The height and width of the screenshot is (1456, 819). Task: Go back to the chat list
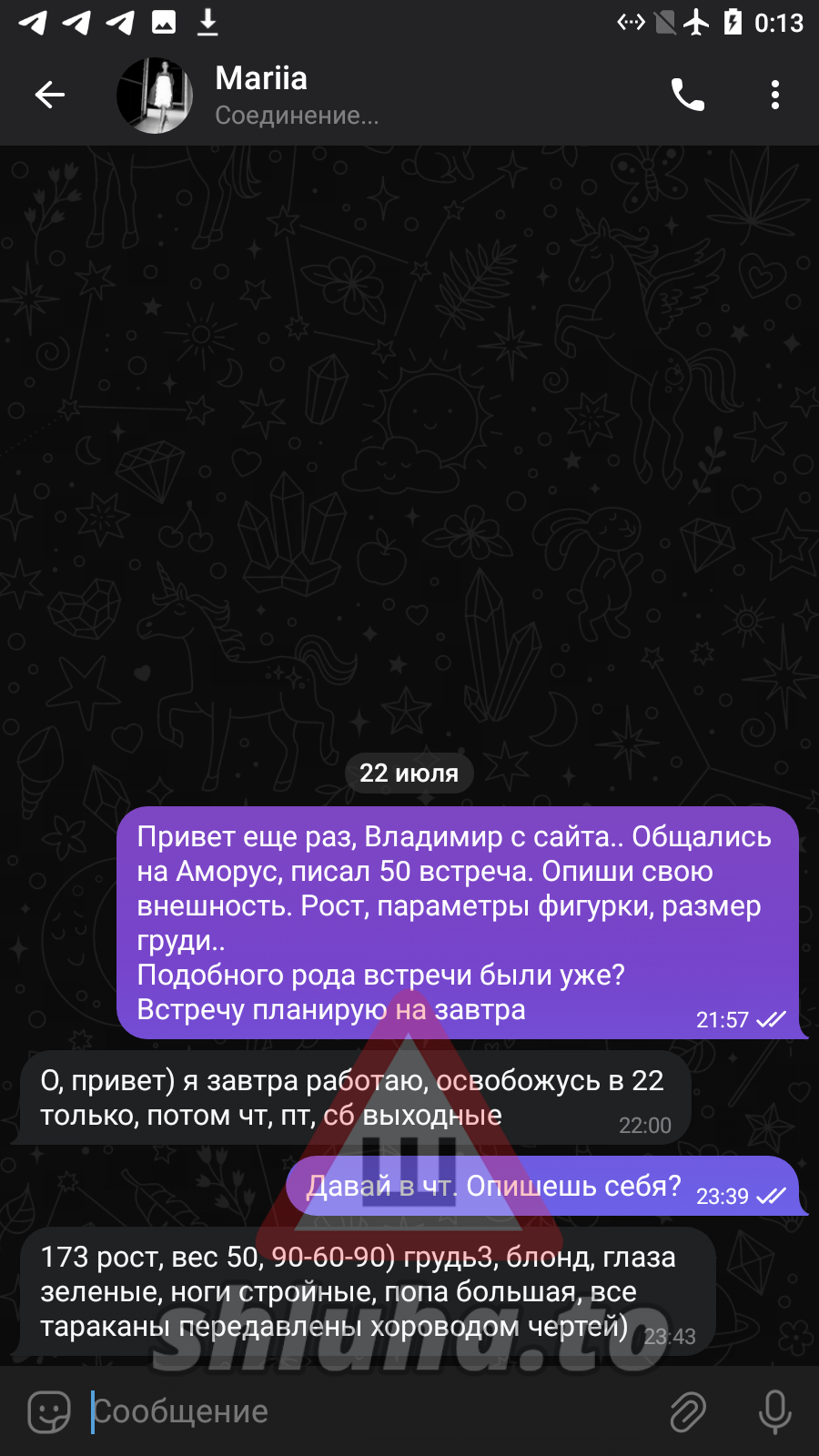click(50, 95)
